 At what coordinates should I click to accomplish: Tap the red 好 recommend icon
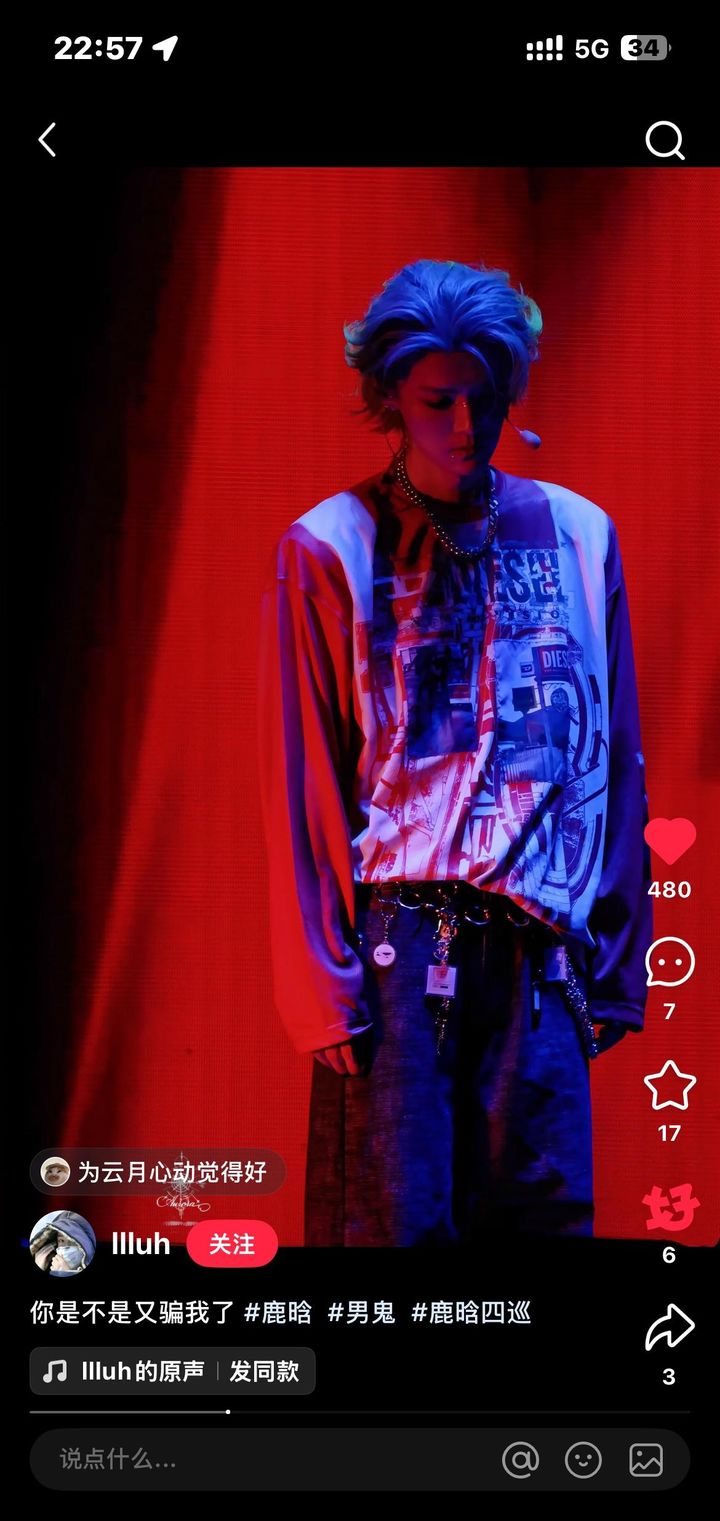click(x=669, y=1209)
